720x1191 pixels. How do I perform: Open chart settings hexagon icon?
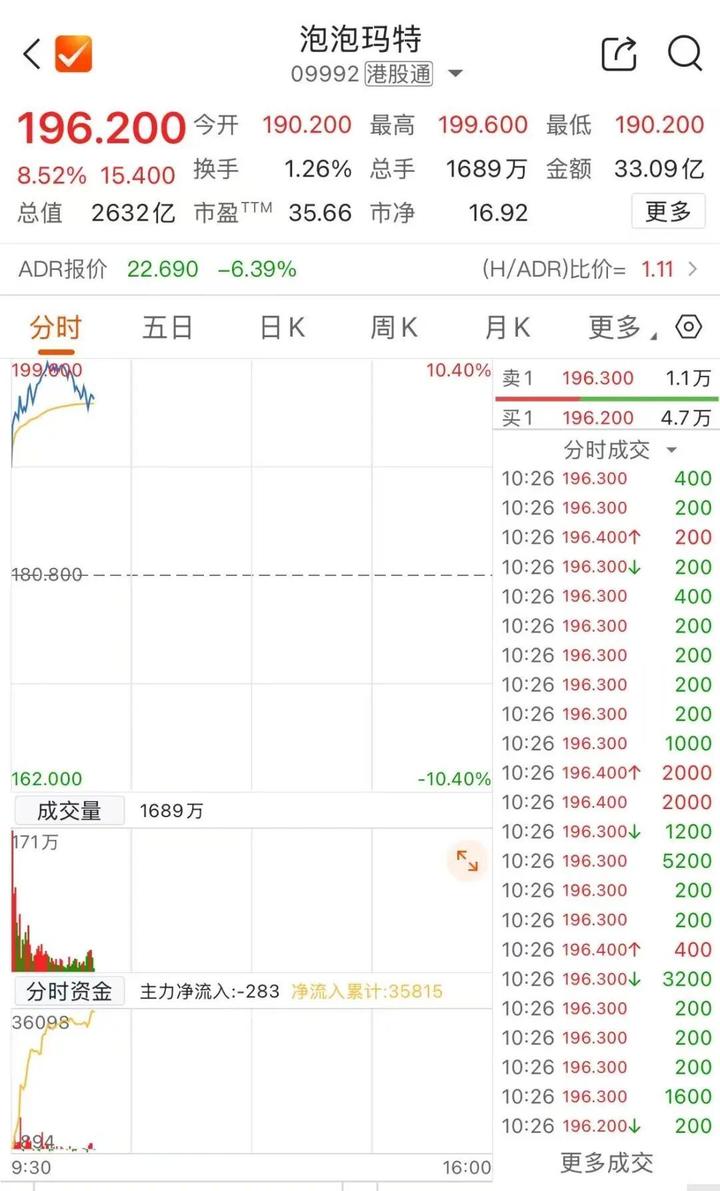[689, 327]
